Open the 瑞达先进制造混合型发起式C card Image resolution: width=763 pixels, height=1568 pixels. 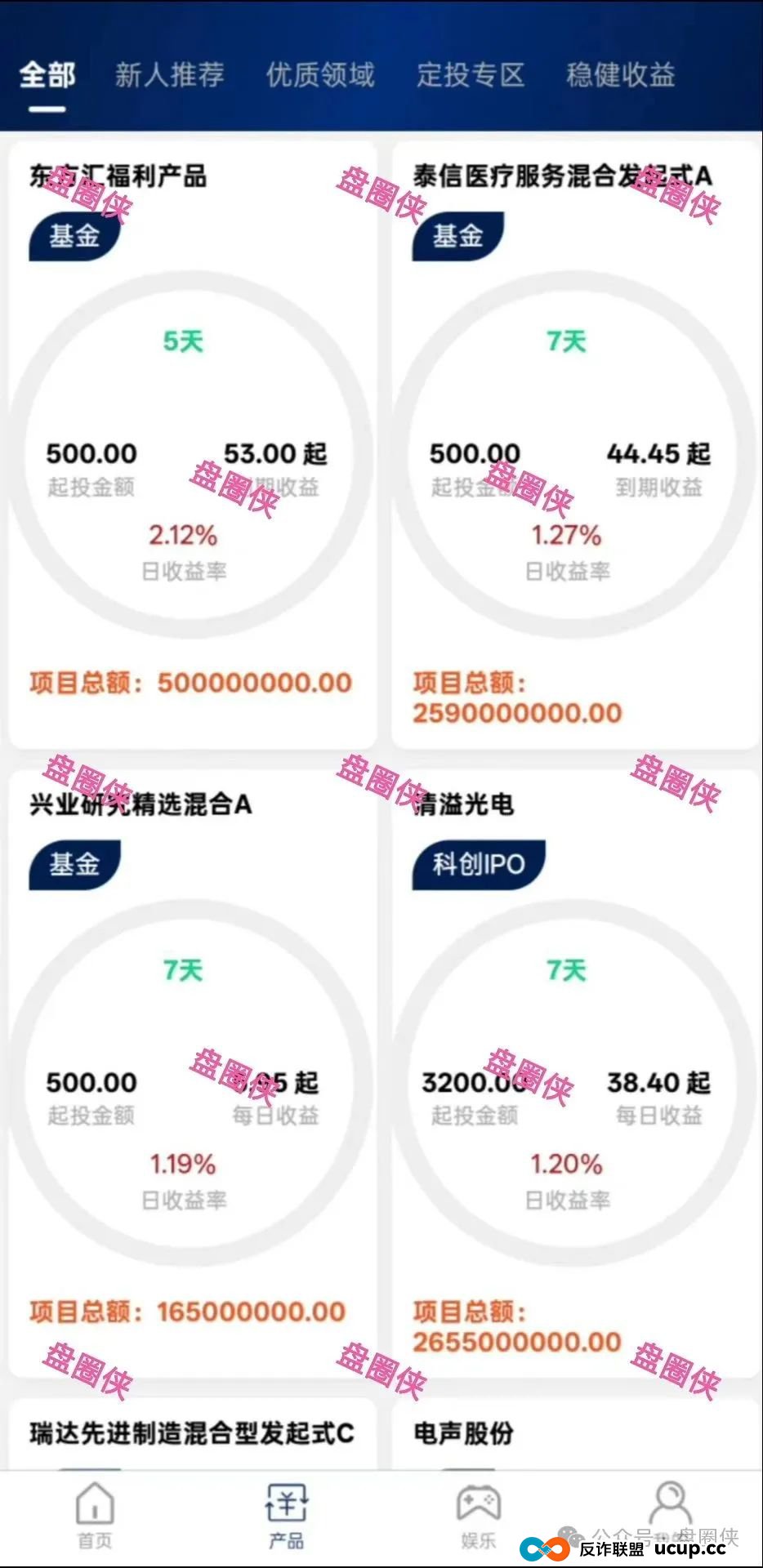(x=192, y=1433)
